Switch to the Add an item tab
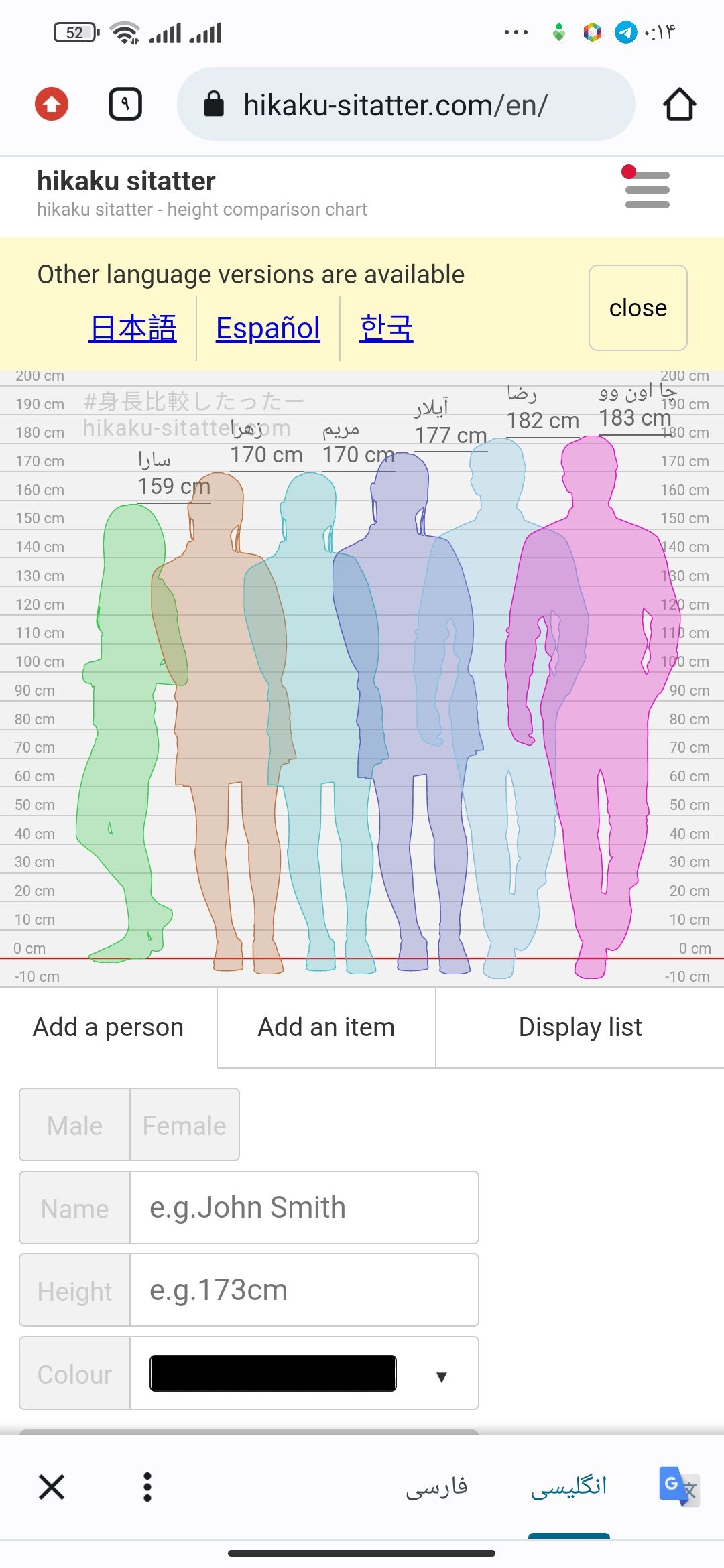Screen dimensions: 724x1568 click(x=326, y=1027)
